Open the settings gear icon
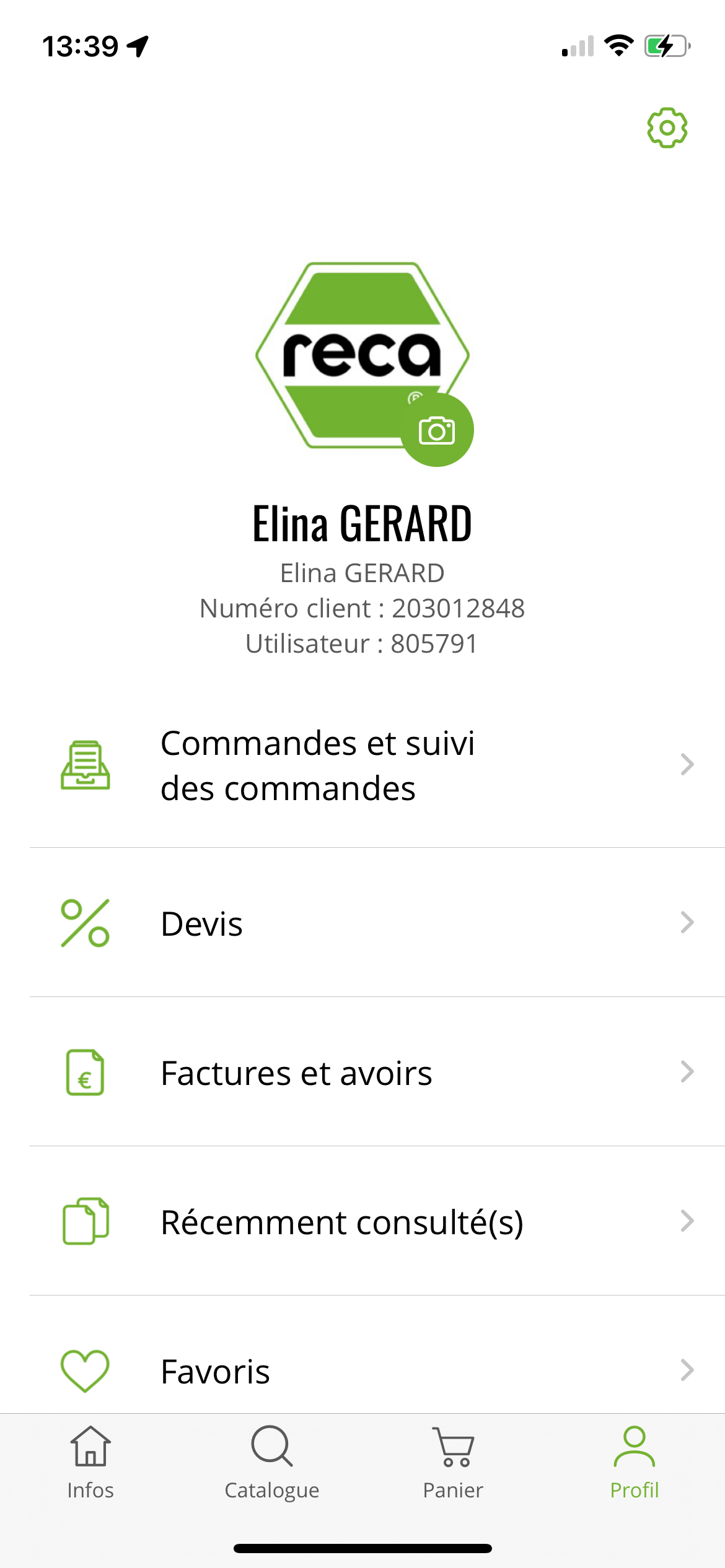Image resolution: width=725 pixels, height=1568 pixels. coord(667,128)
